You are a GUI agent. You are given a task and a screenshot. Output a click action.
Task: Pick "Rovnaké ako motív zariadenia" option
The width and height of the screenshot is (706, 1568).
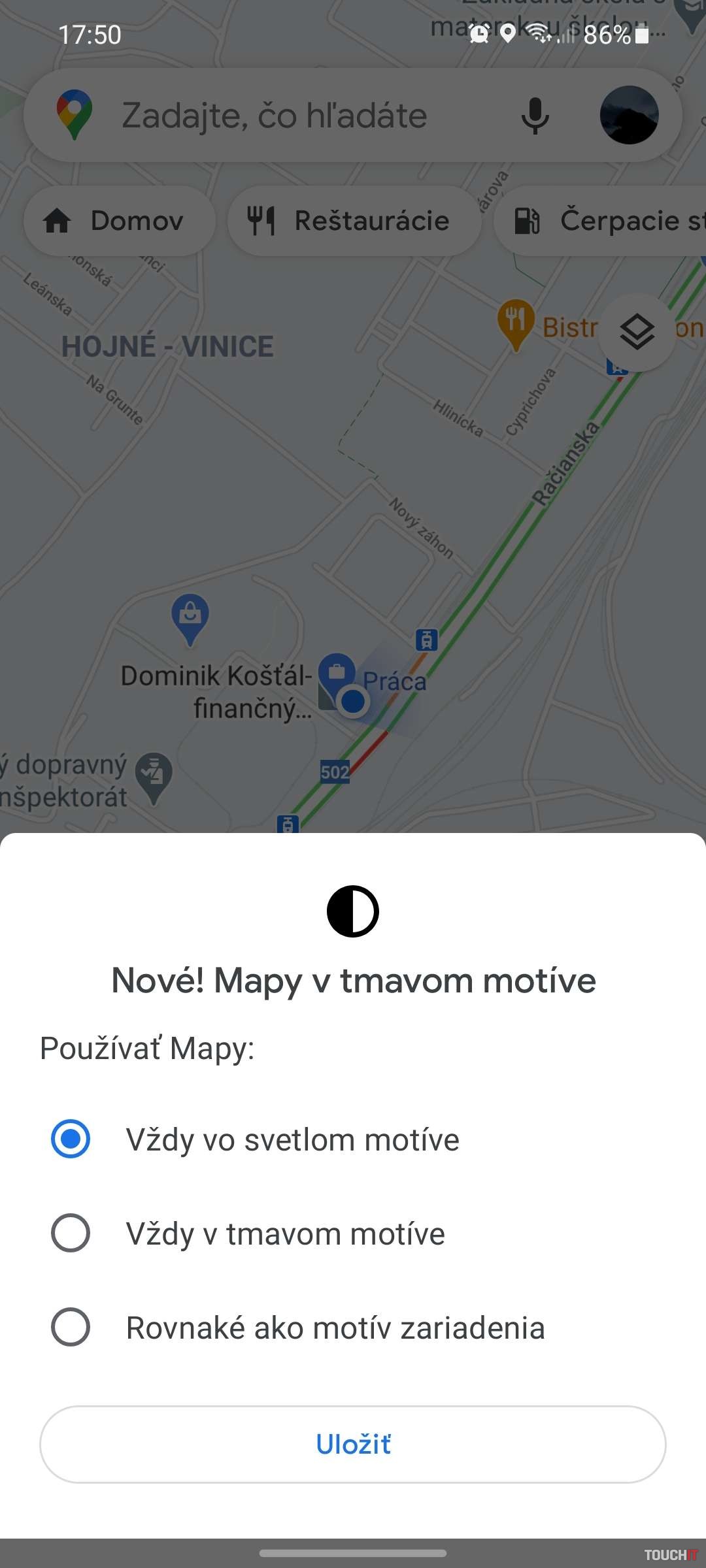point(71,1327)
